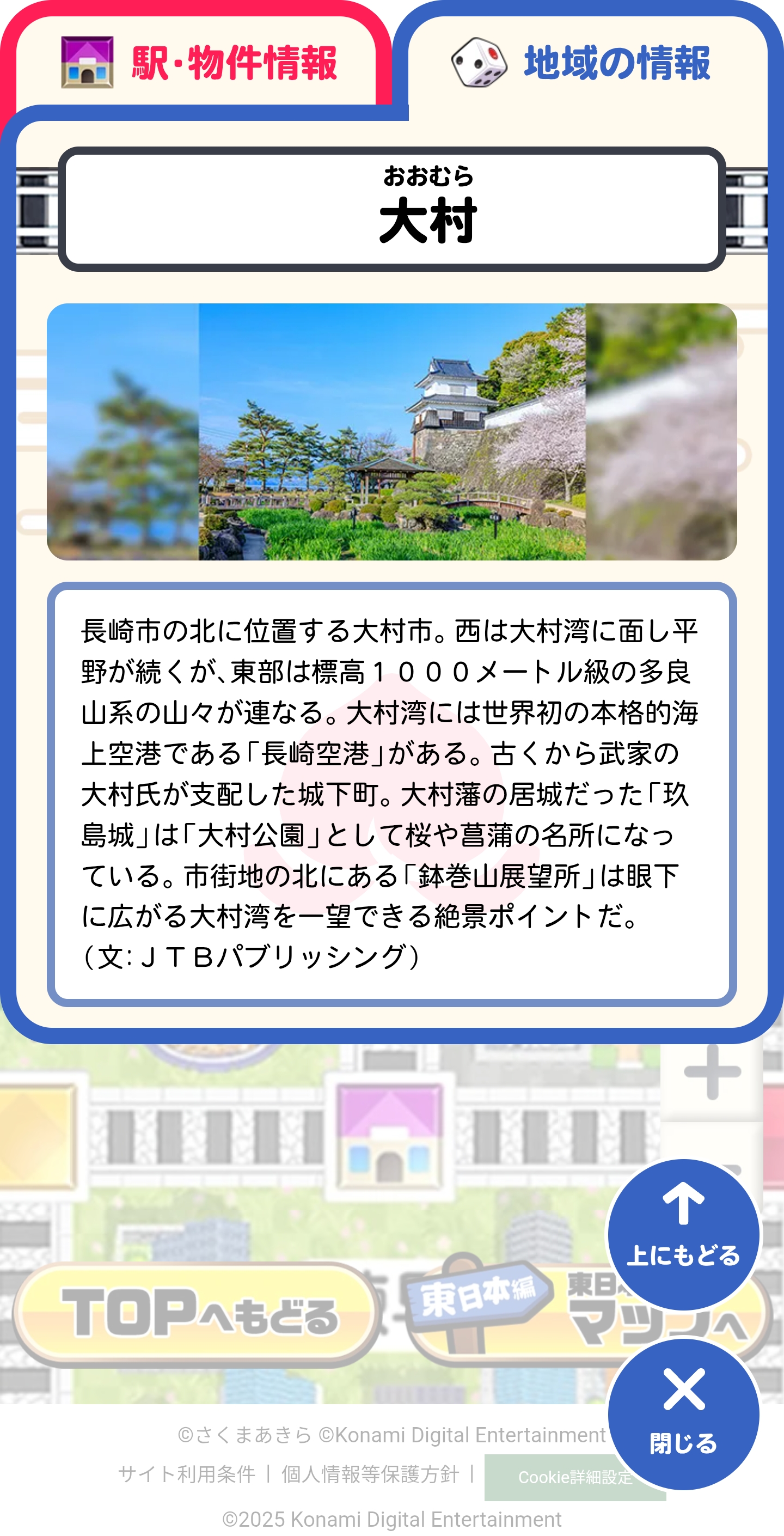The height and width of the screenshot is (1536, 784).
Task: Open 個人情報等保護方針 link
Action: (370, 1474)
